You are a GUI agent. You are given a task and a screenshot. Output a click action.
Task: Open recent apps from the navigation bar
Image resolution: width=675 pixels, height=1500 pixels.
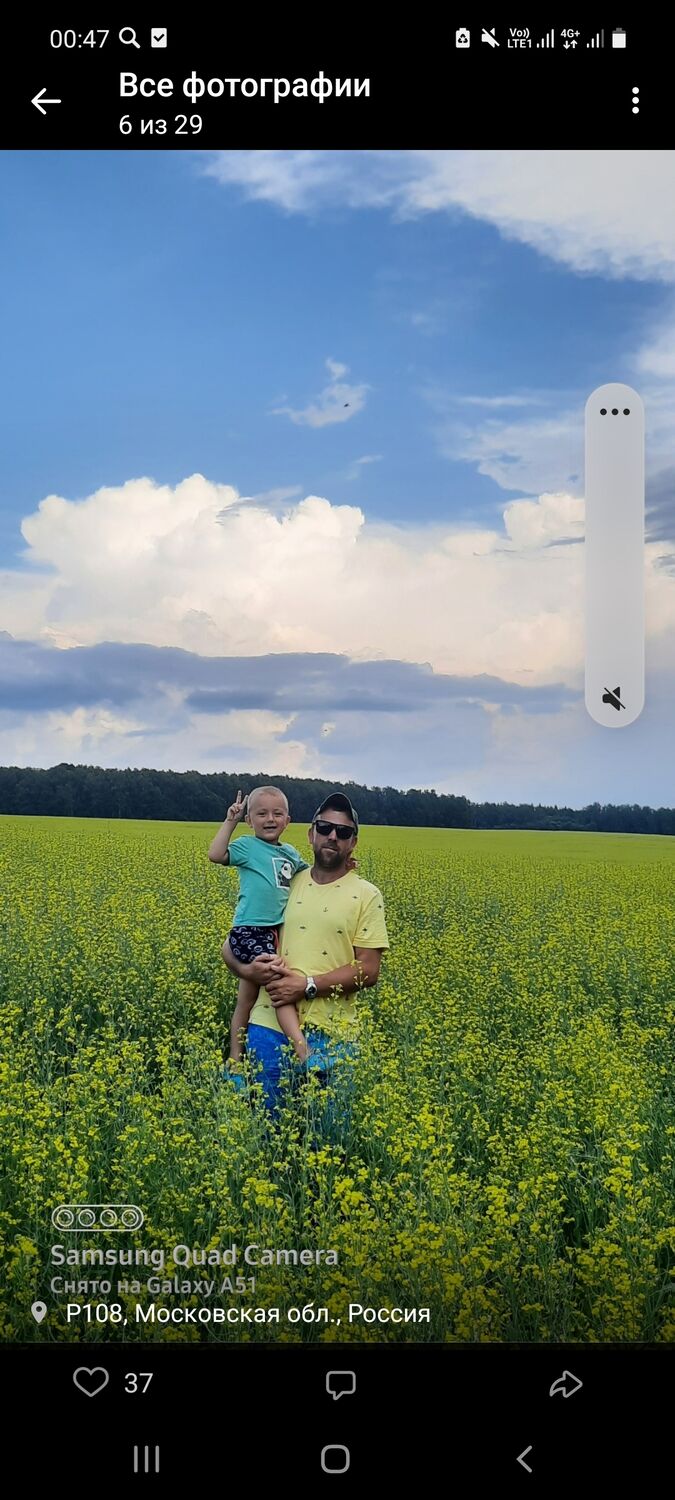click(147, 1459)
